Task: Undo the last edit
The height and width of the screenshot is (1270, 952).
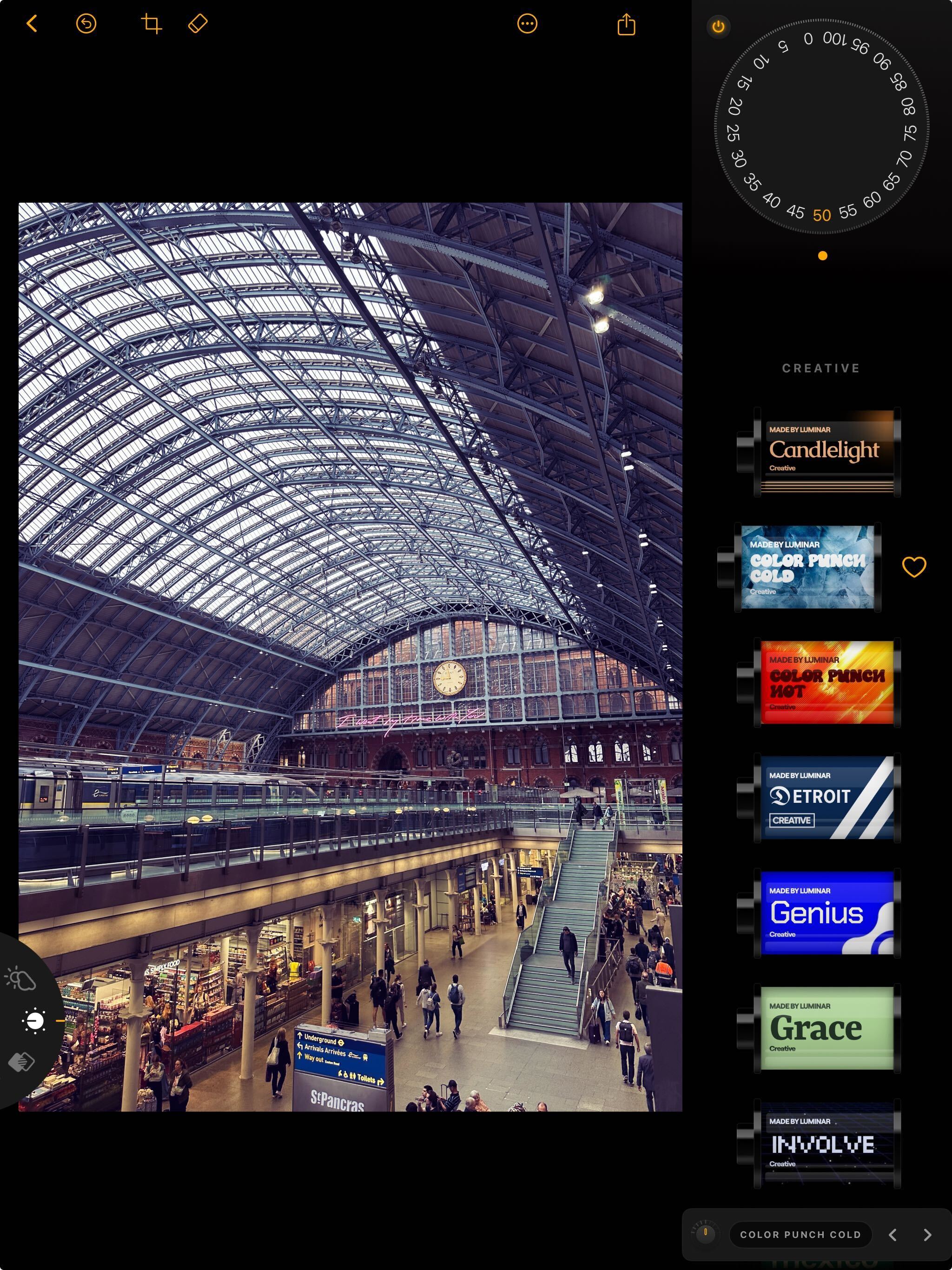Action: click(86, 24)
